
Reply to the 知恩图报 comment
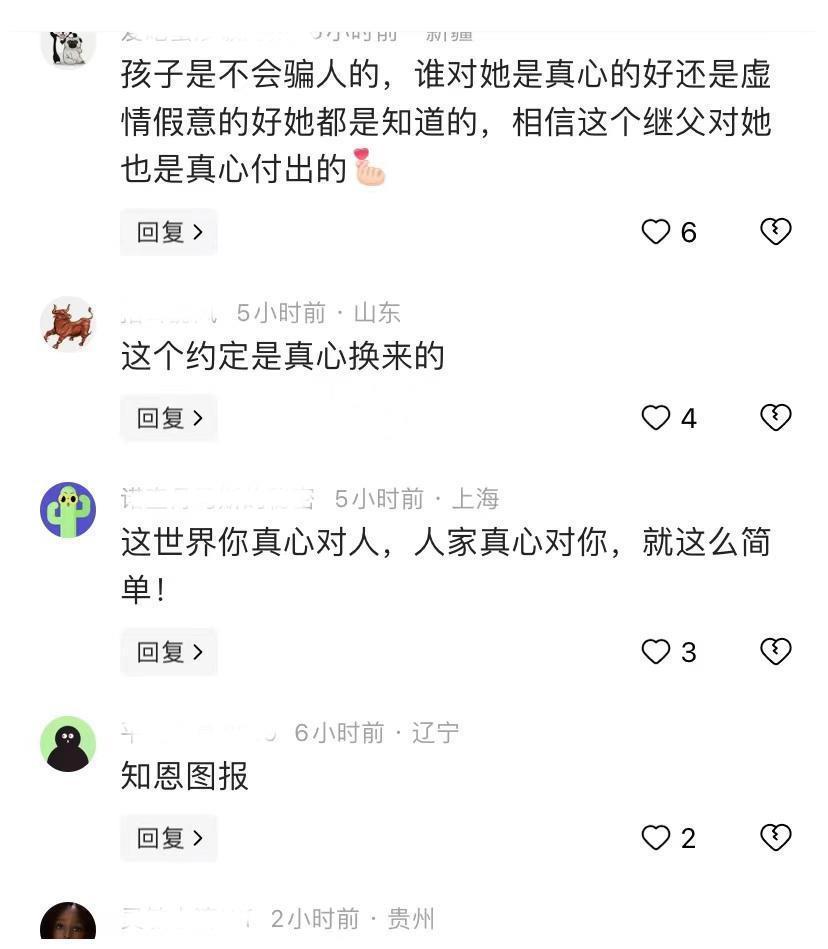tap(168, 838)
